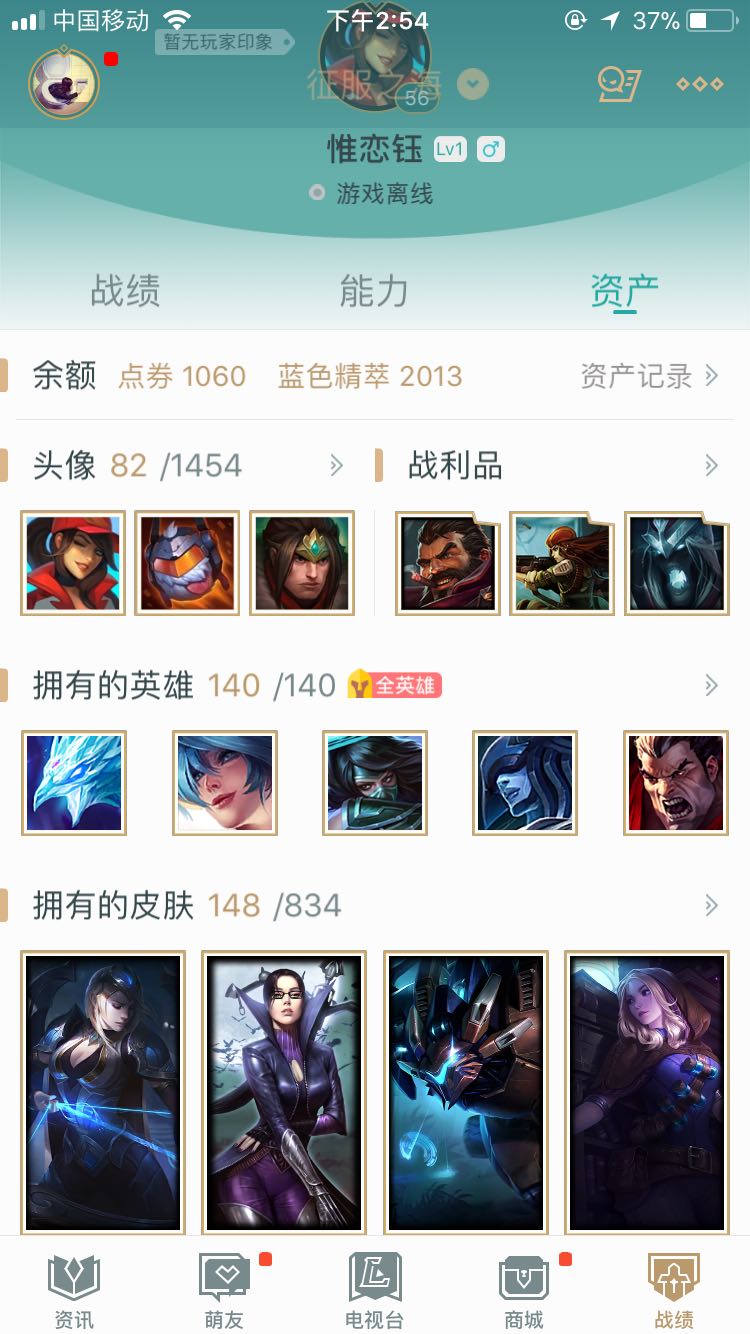Image resolution: width=750 pixels, height=1334 pixels.
Task: Tap the 战绩 bottom navigation tab
Action: [x=674, y=1290]
